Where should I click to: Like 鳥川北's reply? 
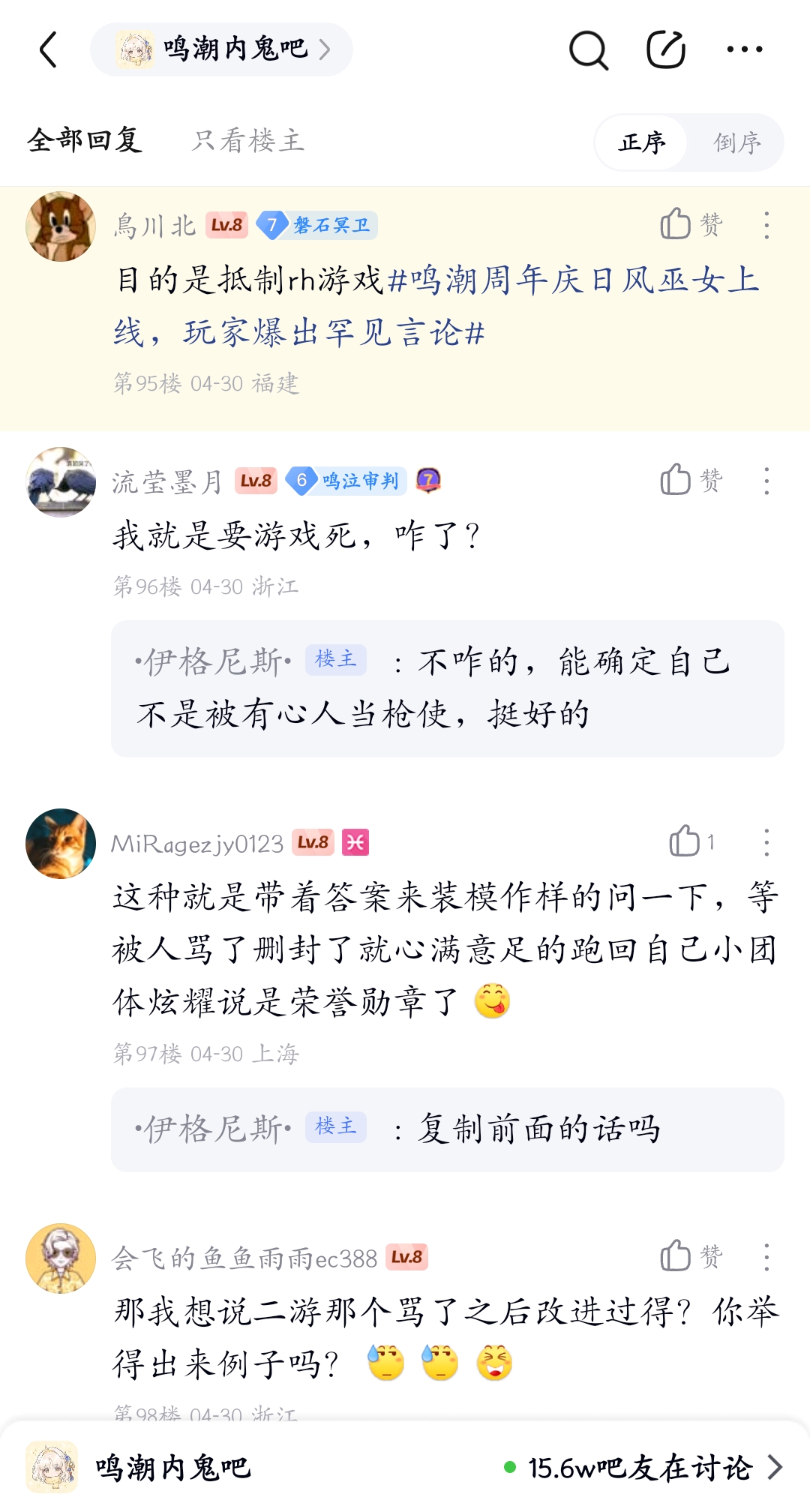click(x=691, y=224)
